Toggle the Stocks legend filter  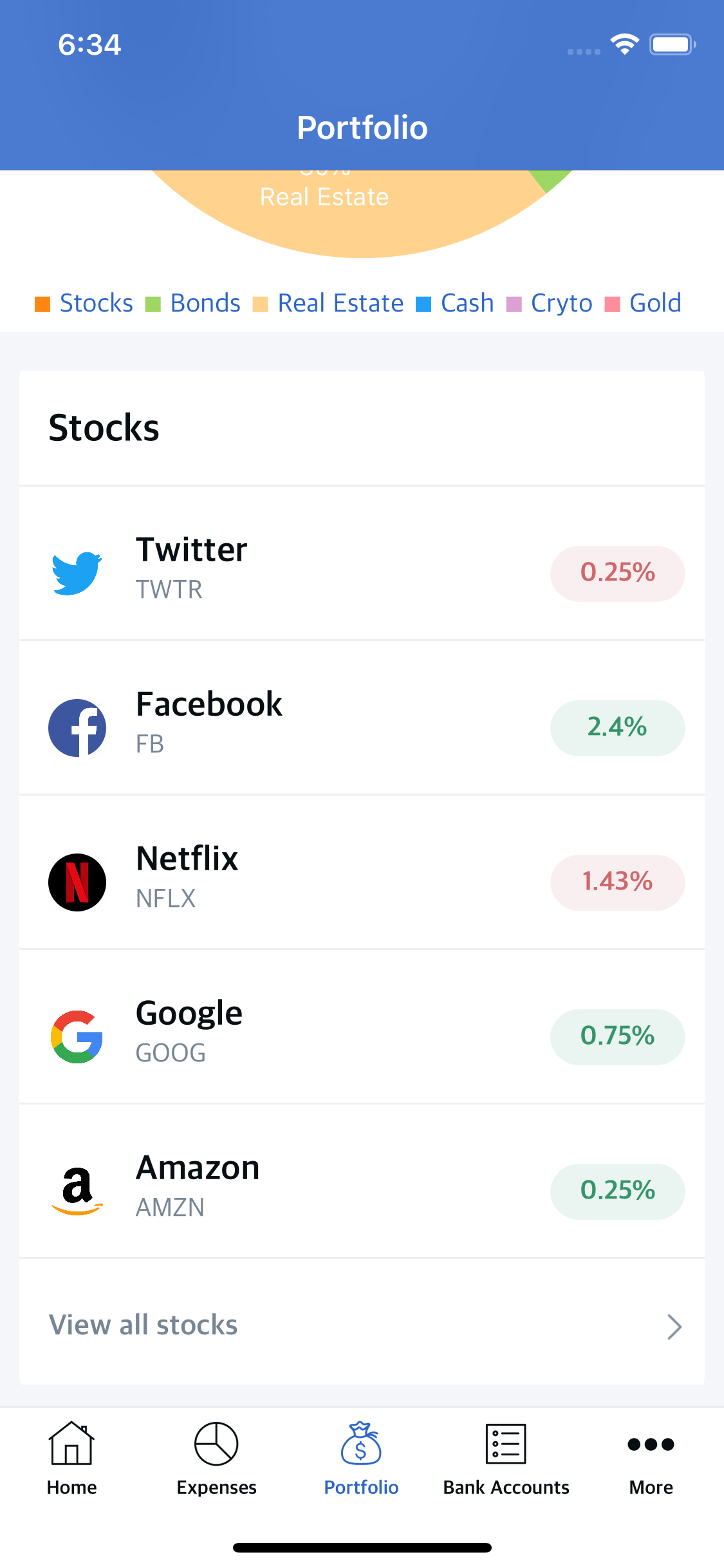click(x=84, y=303)
